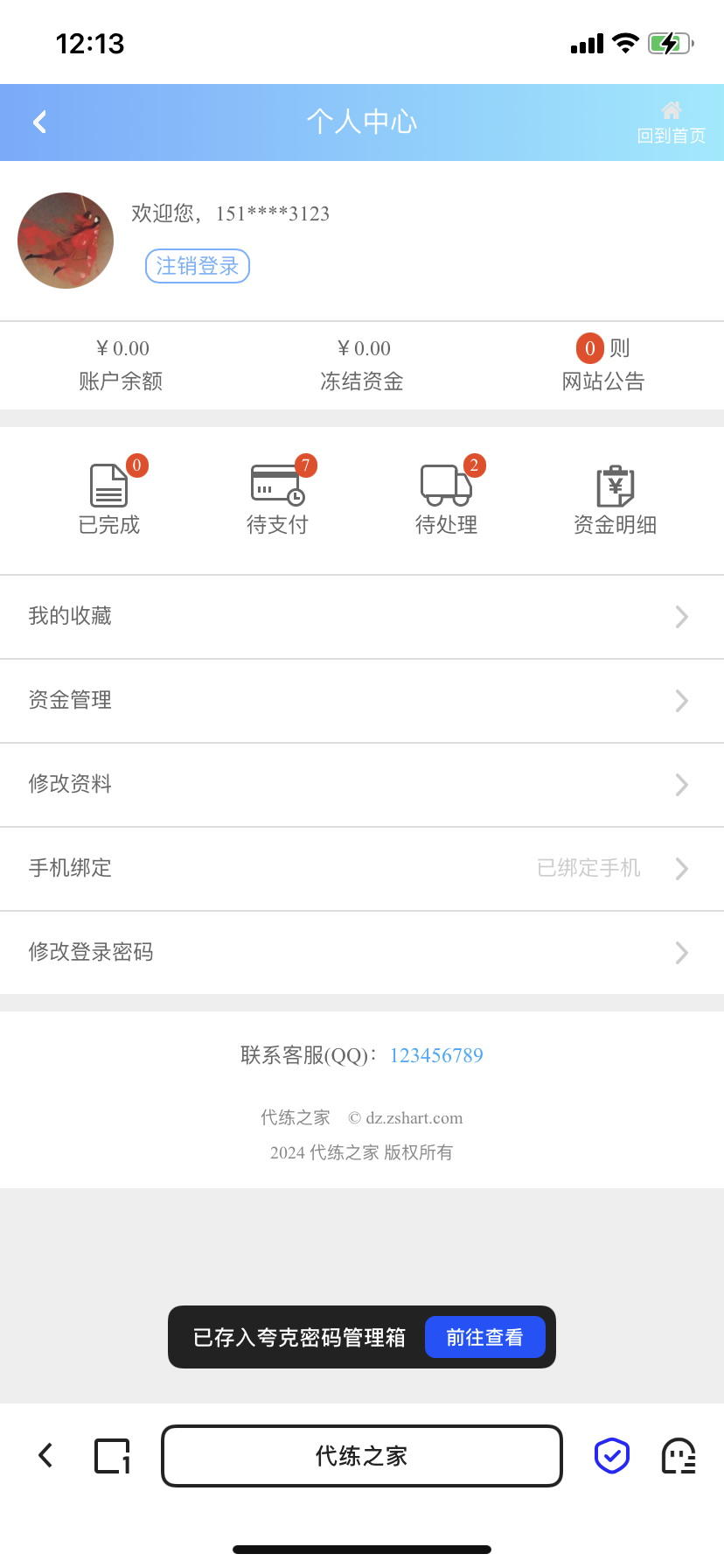
Task: Return to homepage via 回到首页
Action: tap(672, 122)
